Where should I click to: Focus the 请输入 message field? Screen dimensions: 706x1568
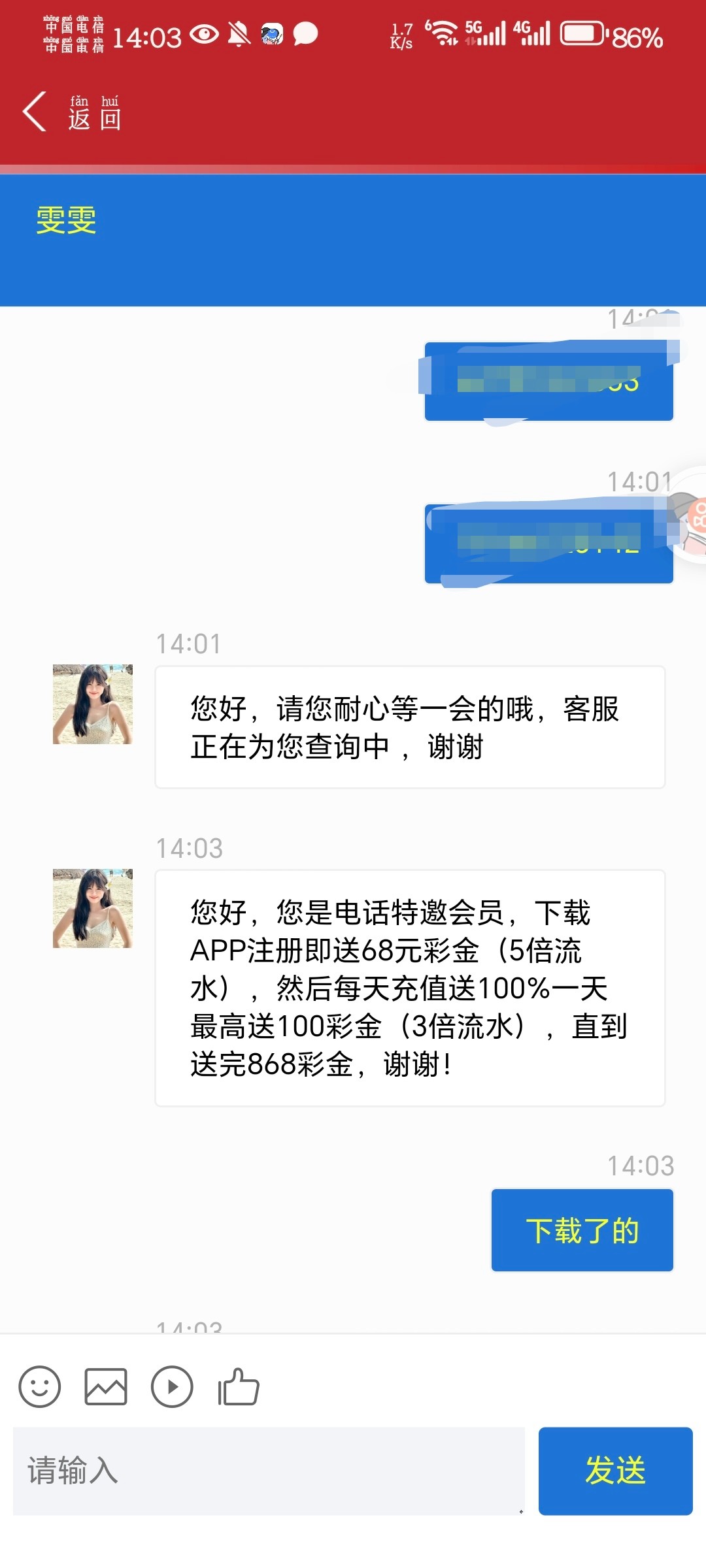(x=268, y=1471)
